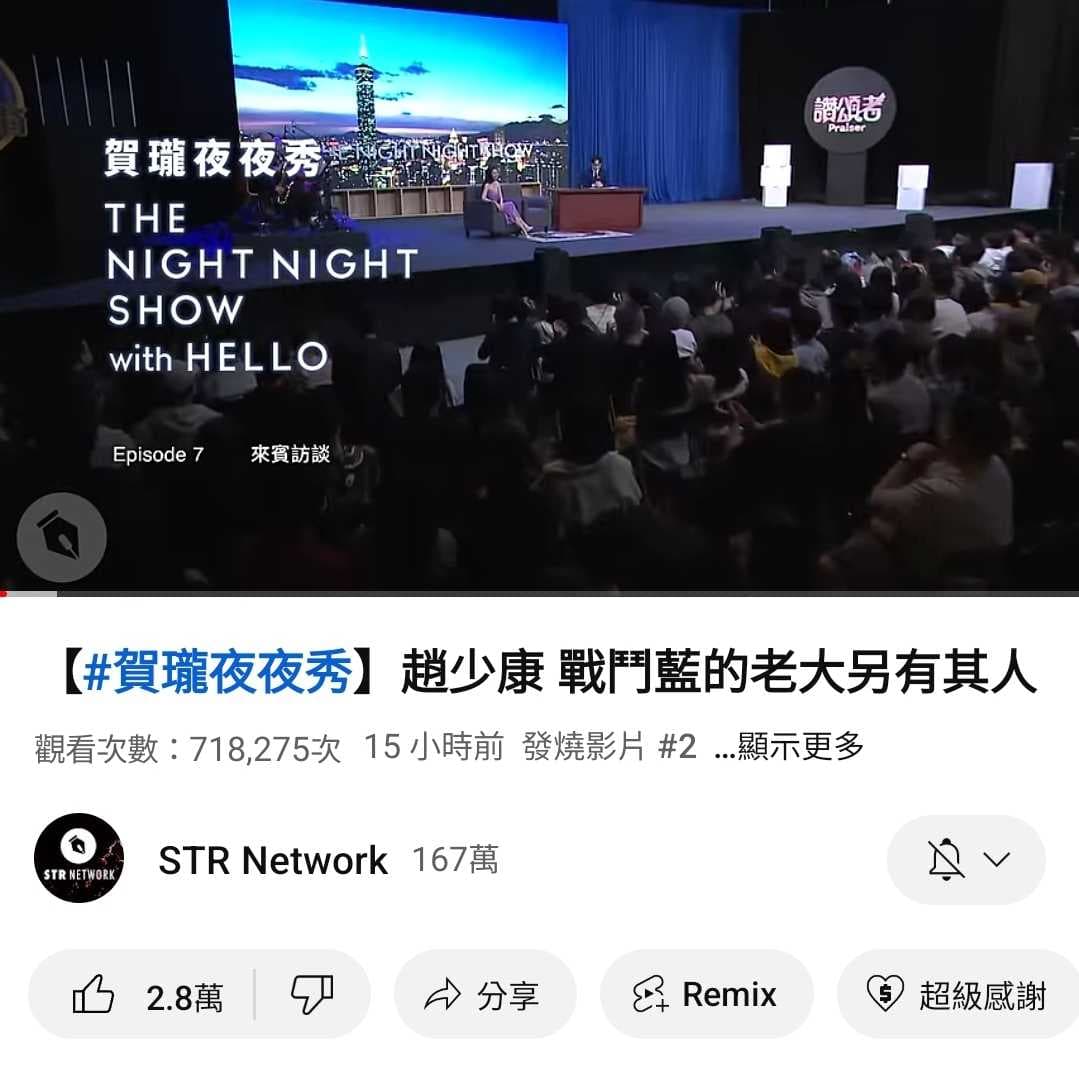Like the video with 2.8萬 likes
The width and height of the screenshot is (1079, 1076).
(x=145, y=996)
